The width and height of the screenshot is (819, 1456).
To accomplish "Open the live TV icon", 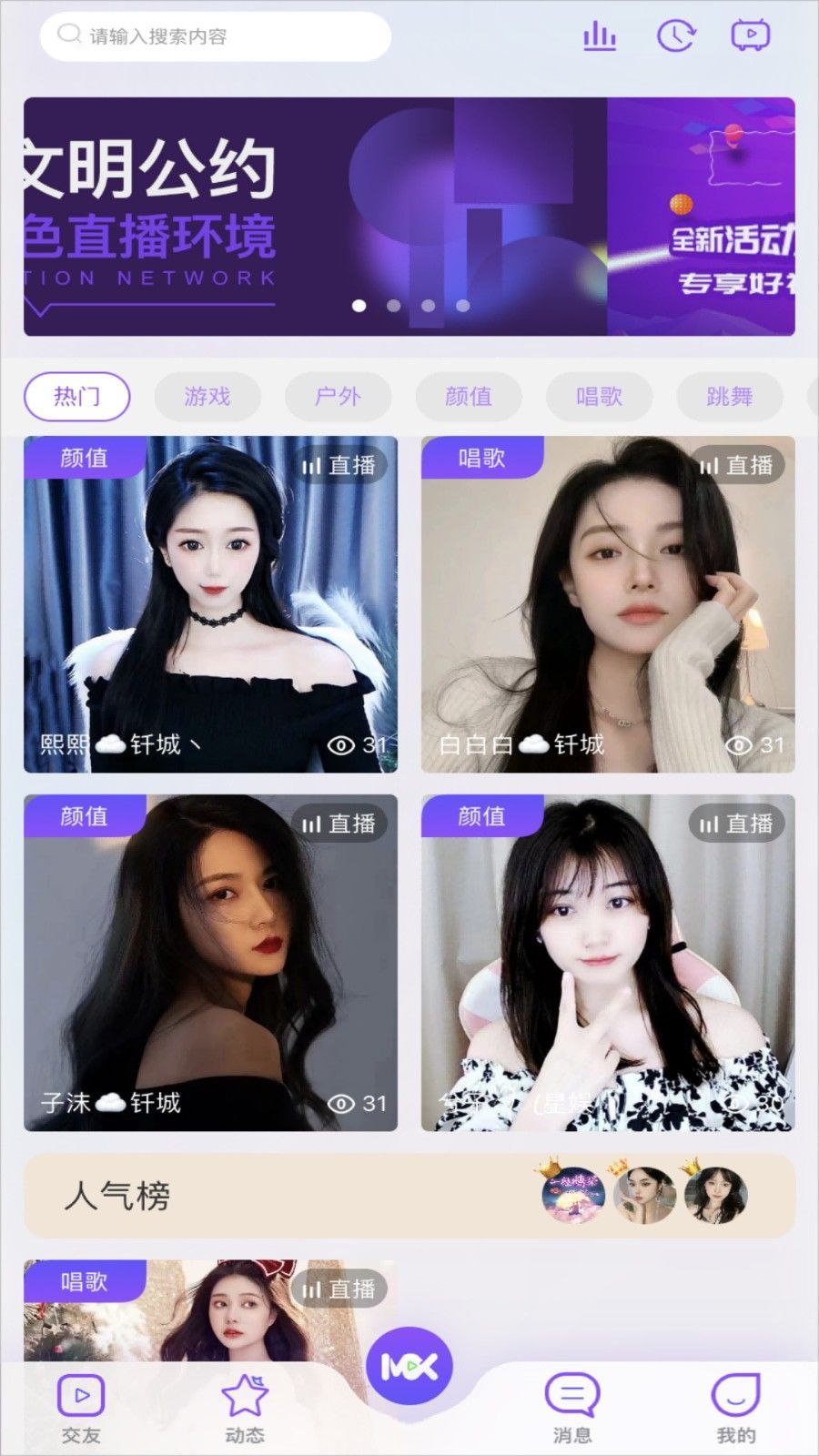I will point(751,36).
